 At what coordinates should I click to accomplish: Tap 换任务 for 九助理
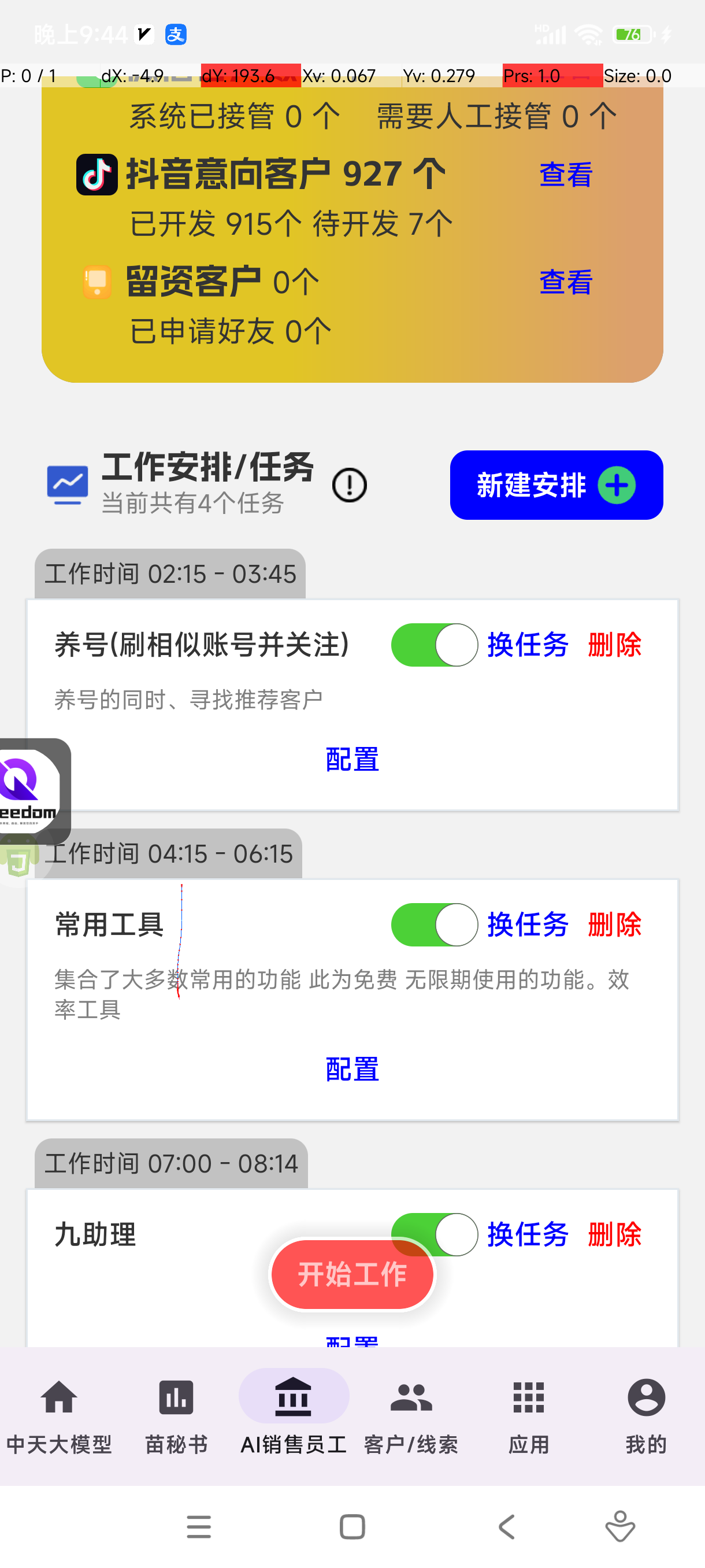[528, 1234]
